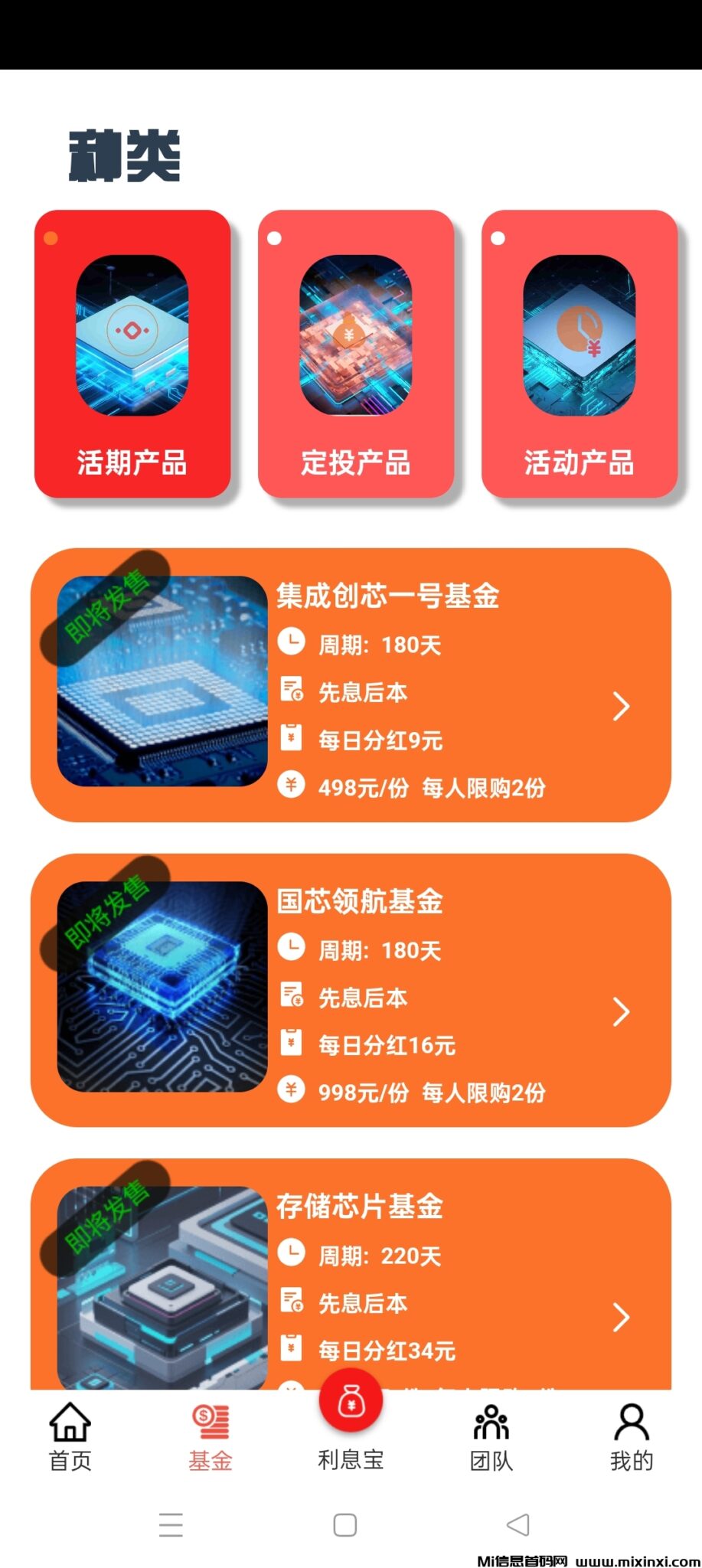
Task: Select the dot indicator on 活期产品 card
Action: [x=51, y=237]
